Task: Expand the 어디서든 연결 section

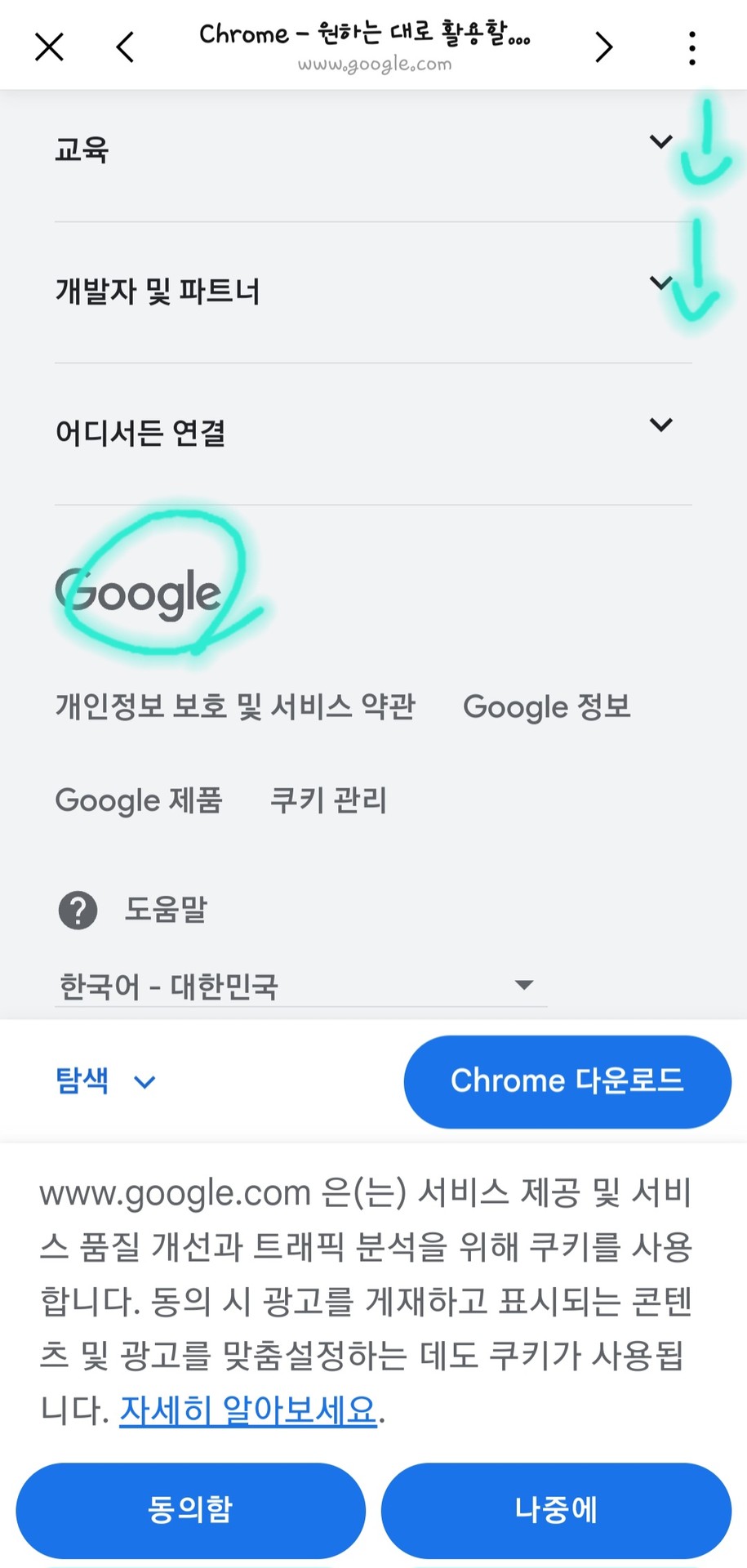Action: (x=660, y=425)
